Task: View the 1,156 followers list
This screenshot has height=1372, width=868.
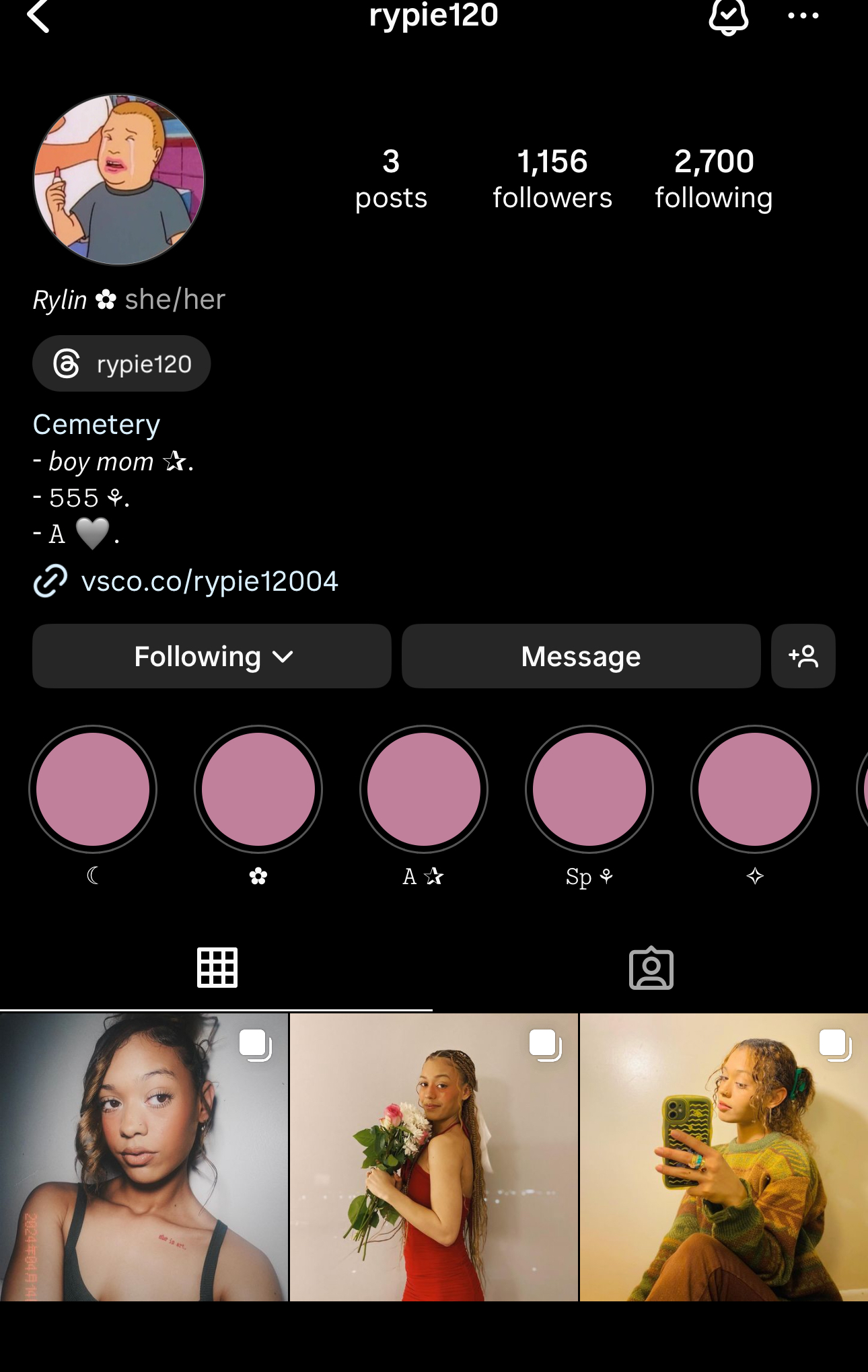Action: 552,179
